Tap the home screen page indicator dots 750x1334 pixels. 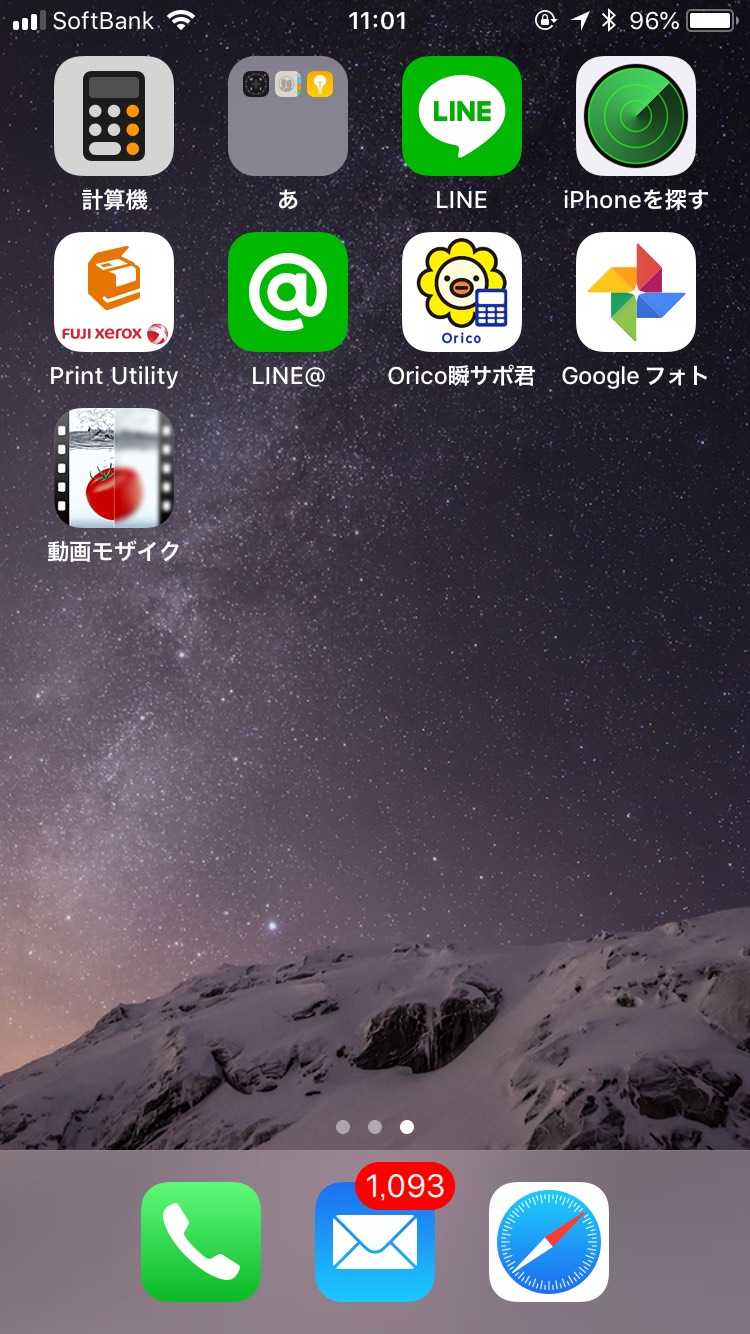pos(375,1127)
